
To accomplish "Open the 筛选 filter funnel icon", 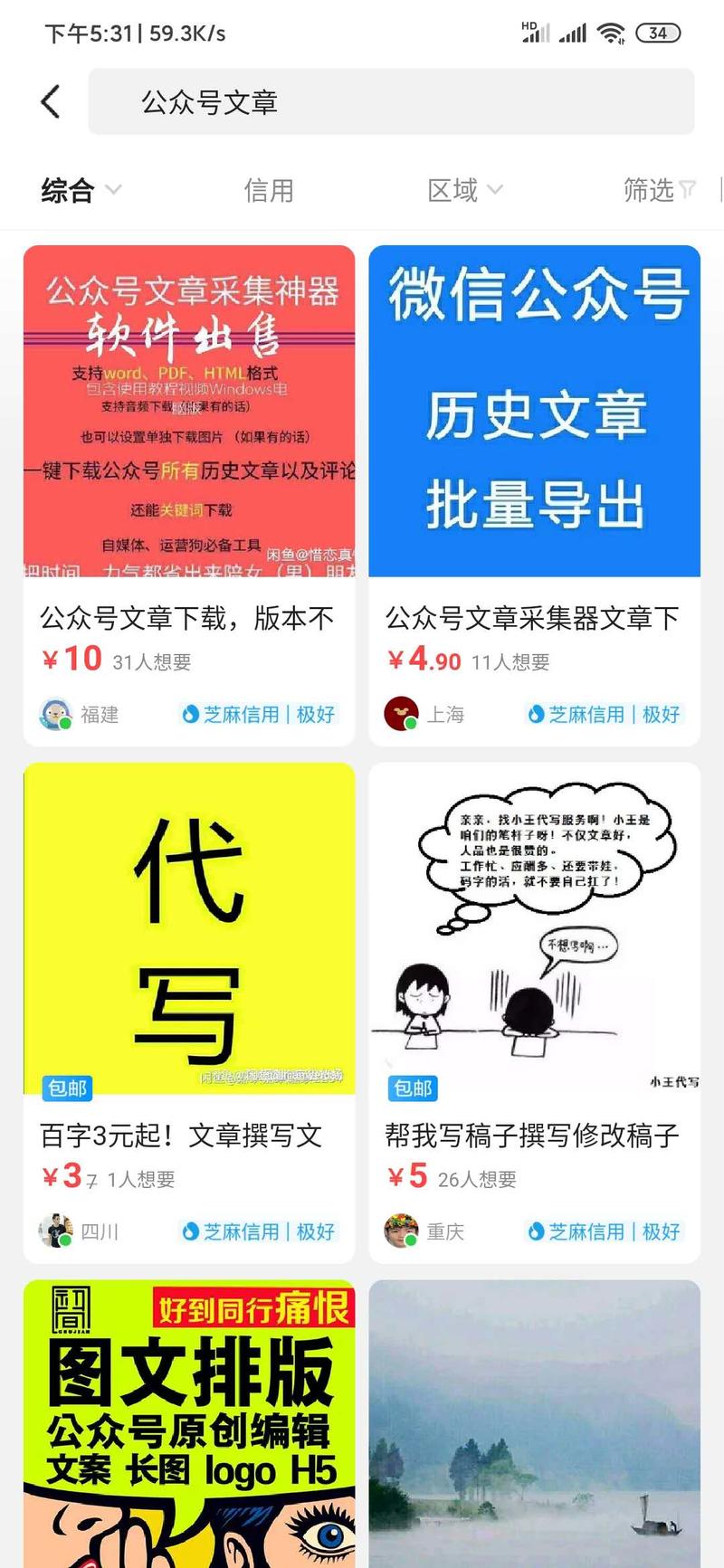I will 690,190.
